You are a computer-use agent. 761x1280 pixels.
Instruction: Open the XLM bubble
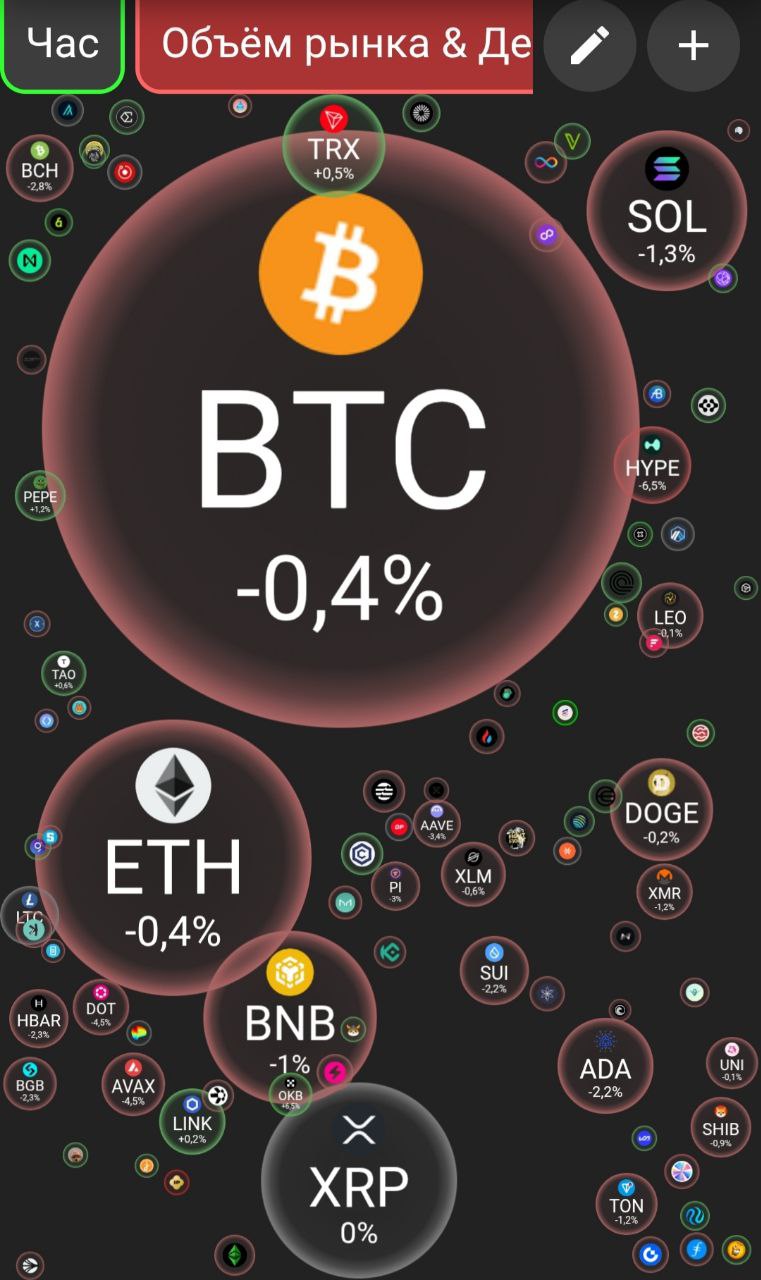473,874
